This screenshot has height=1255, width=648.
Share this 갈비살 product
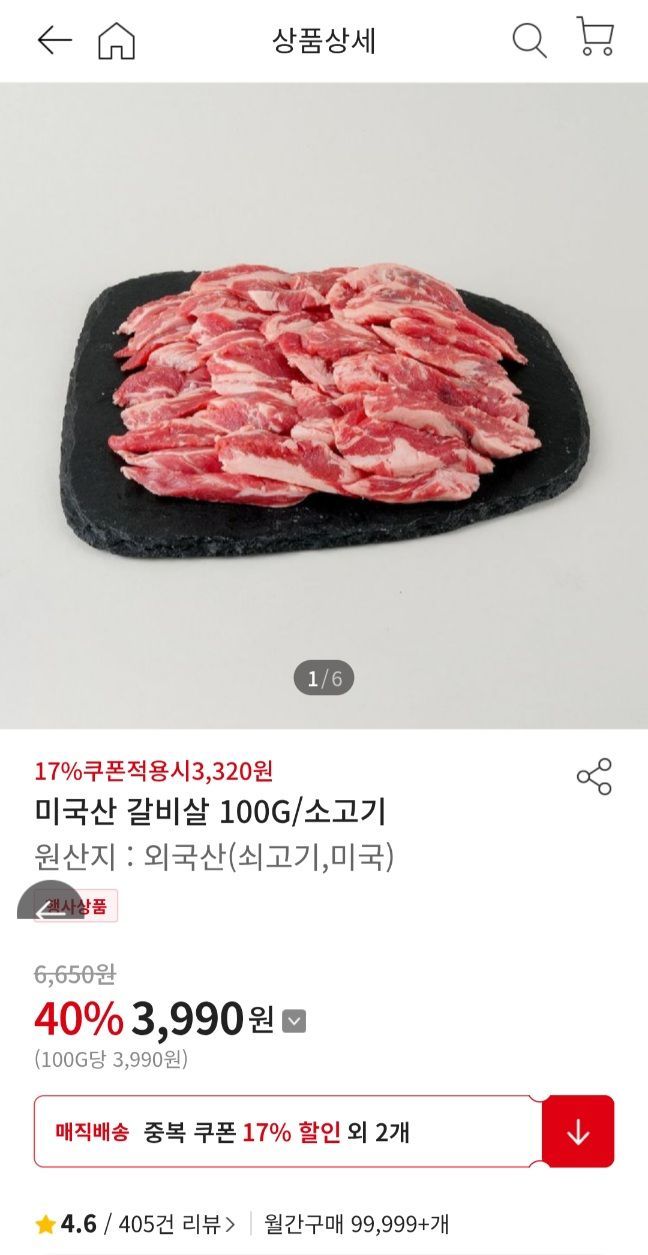[x=594, y=777]
